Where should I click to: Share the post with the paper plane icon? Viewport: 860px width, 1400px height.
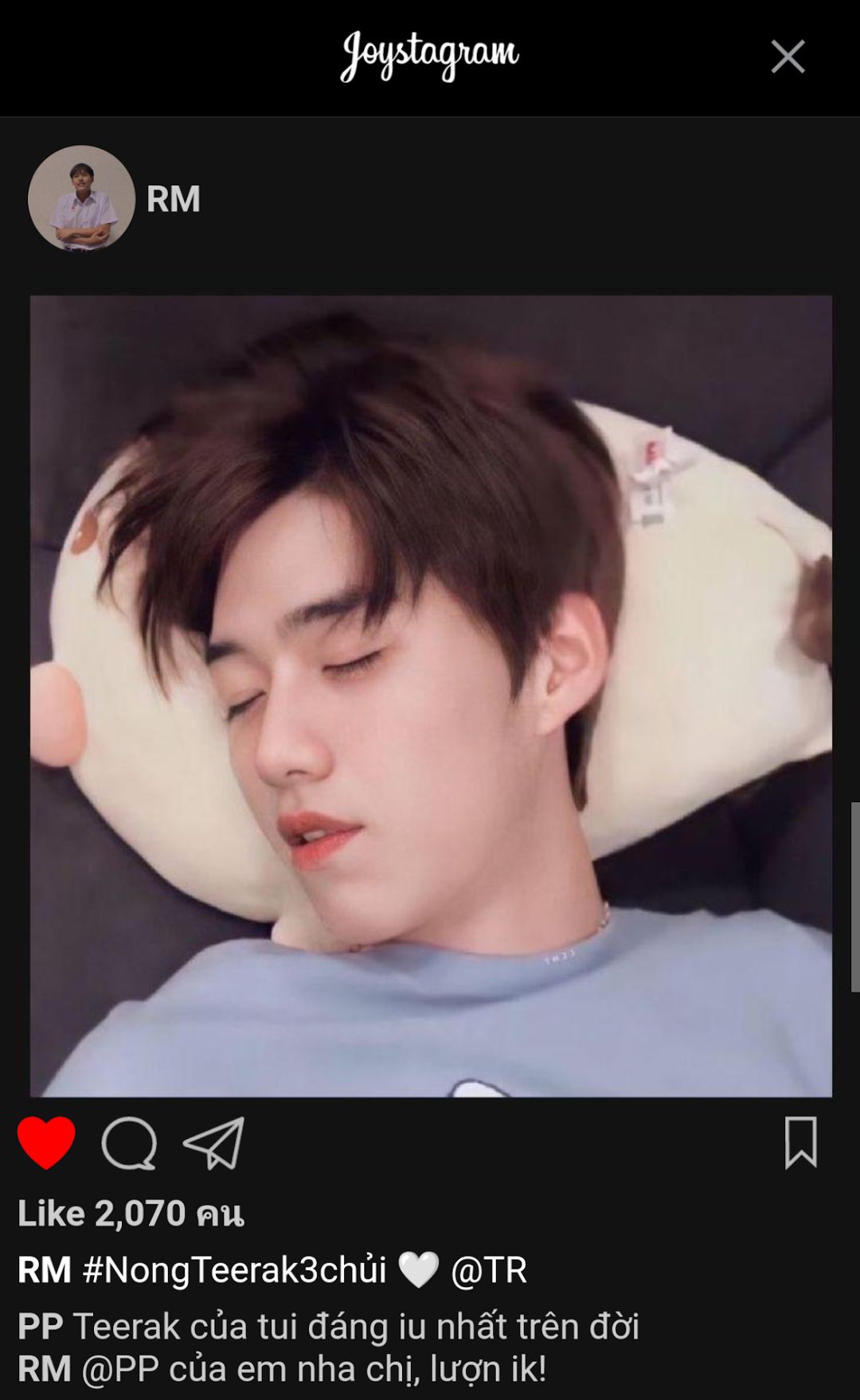coord(213,1143)
